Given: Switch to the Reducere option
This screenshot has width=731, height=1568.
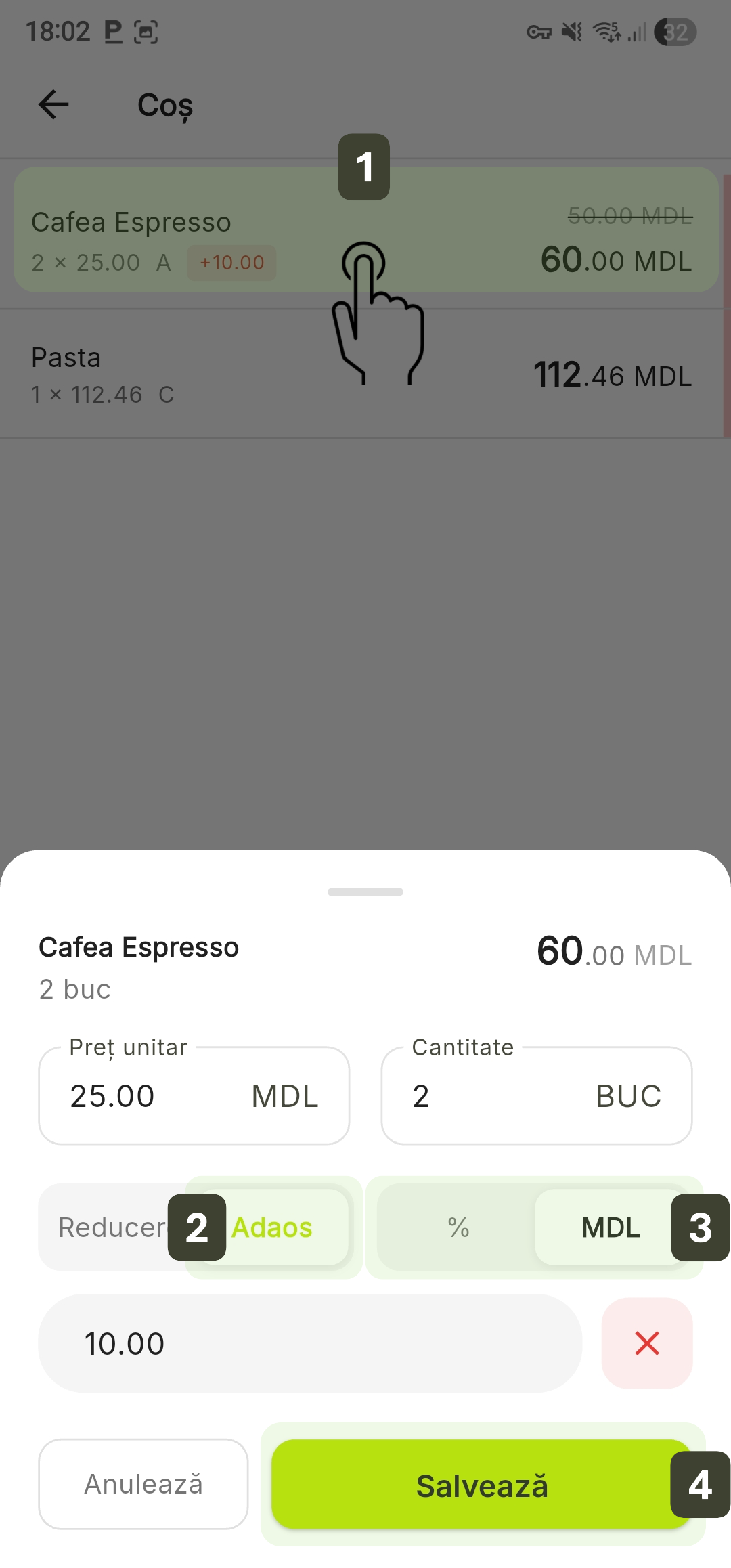Looking at the screenshot, I should (x=108, y=1227).
